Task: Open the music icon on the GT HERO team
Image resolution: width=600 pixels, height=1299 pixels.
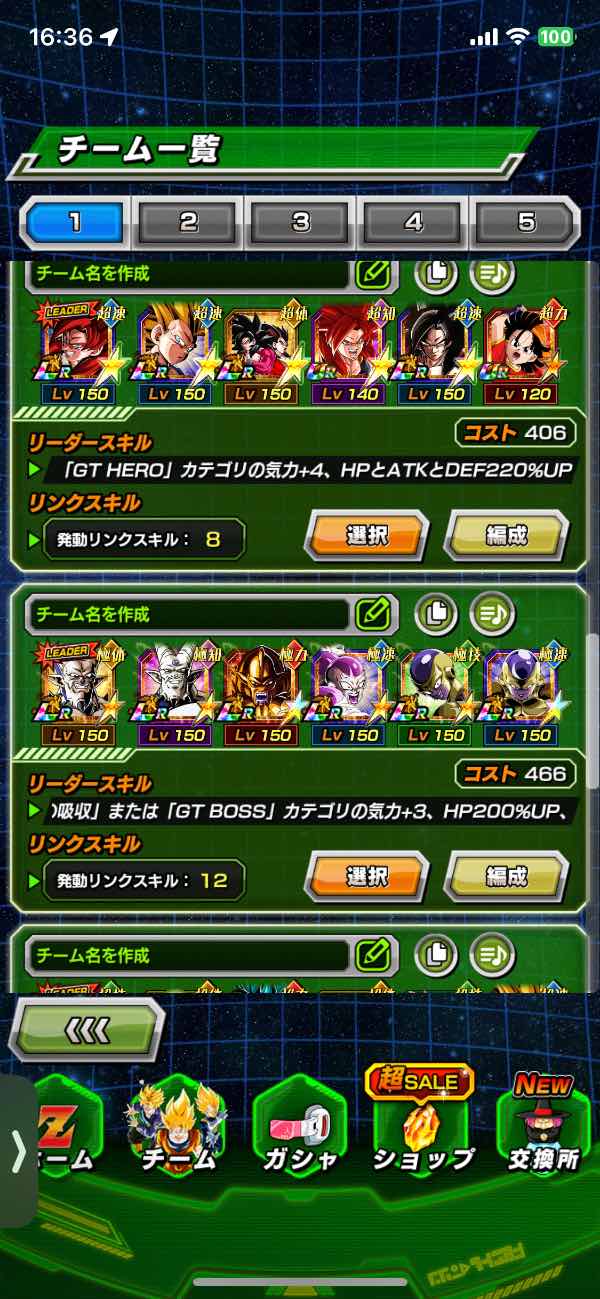Action: (x=492, y=274)
